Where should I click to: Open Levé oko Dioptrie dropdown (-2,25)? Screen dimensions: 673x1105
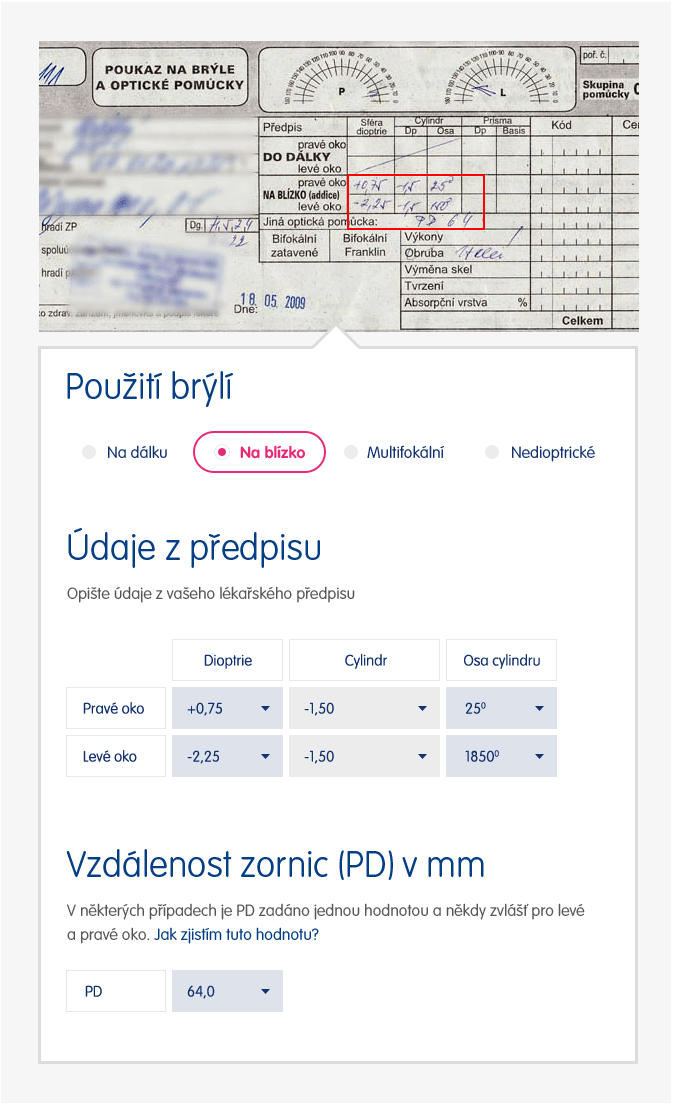(x=227, y=757)
